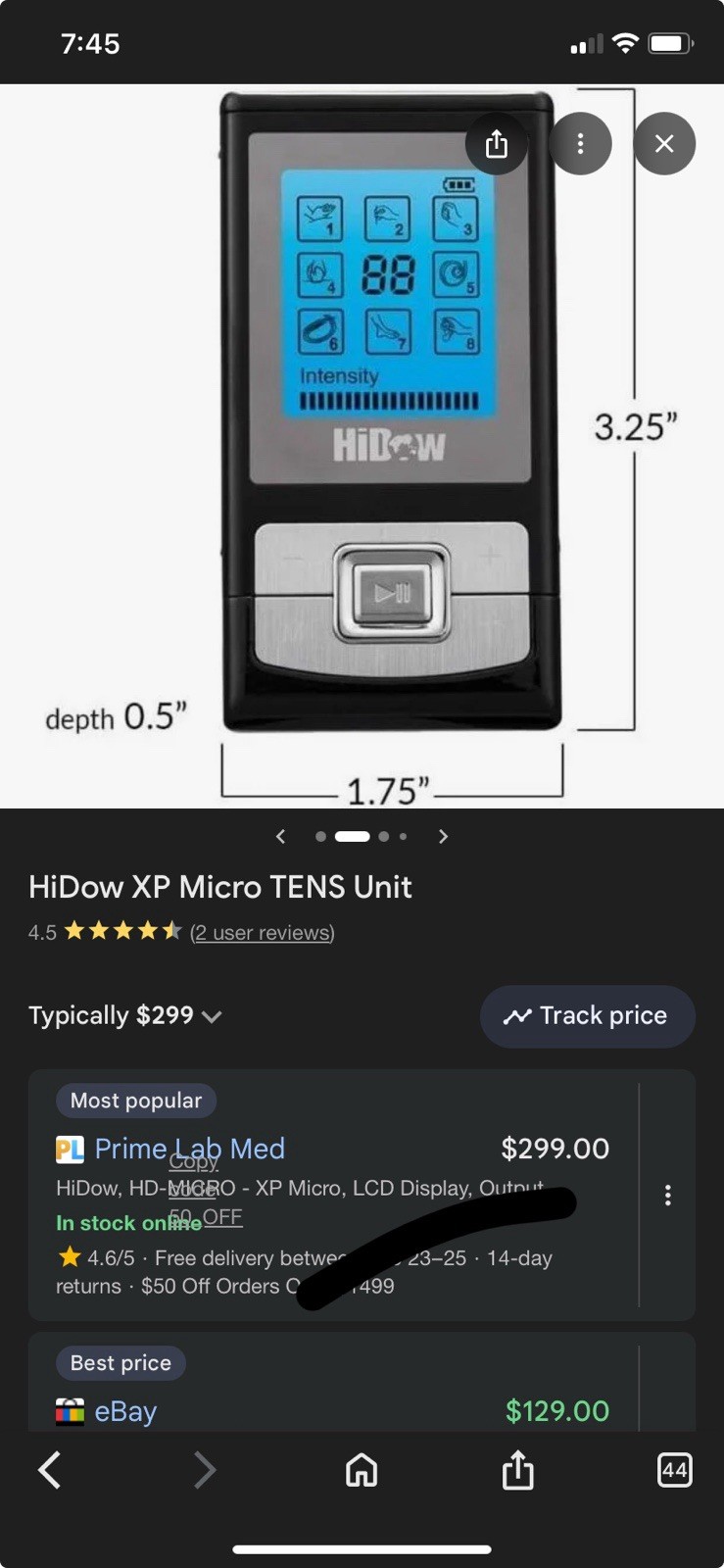
Task: Show the next product image
Action: [443, 836]
